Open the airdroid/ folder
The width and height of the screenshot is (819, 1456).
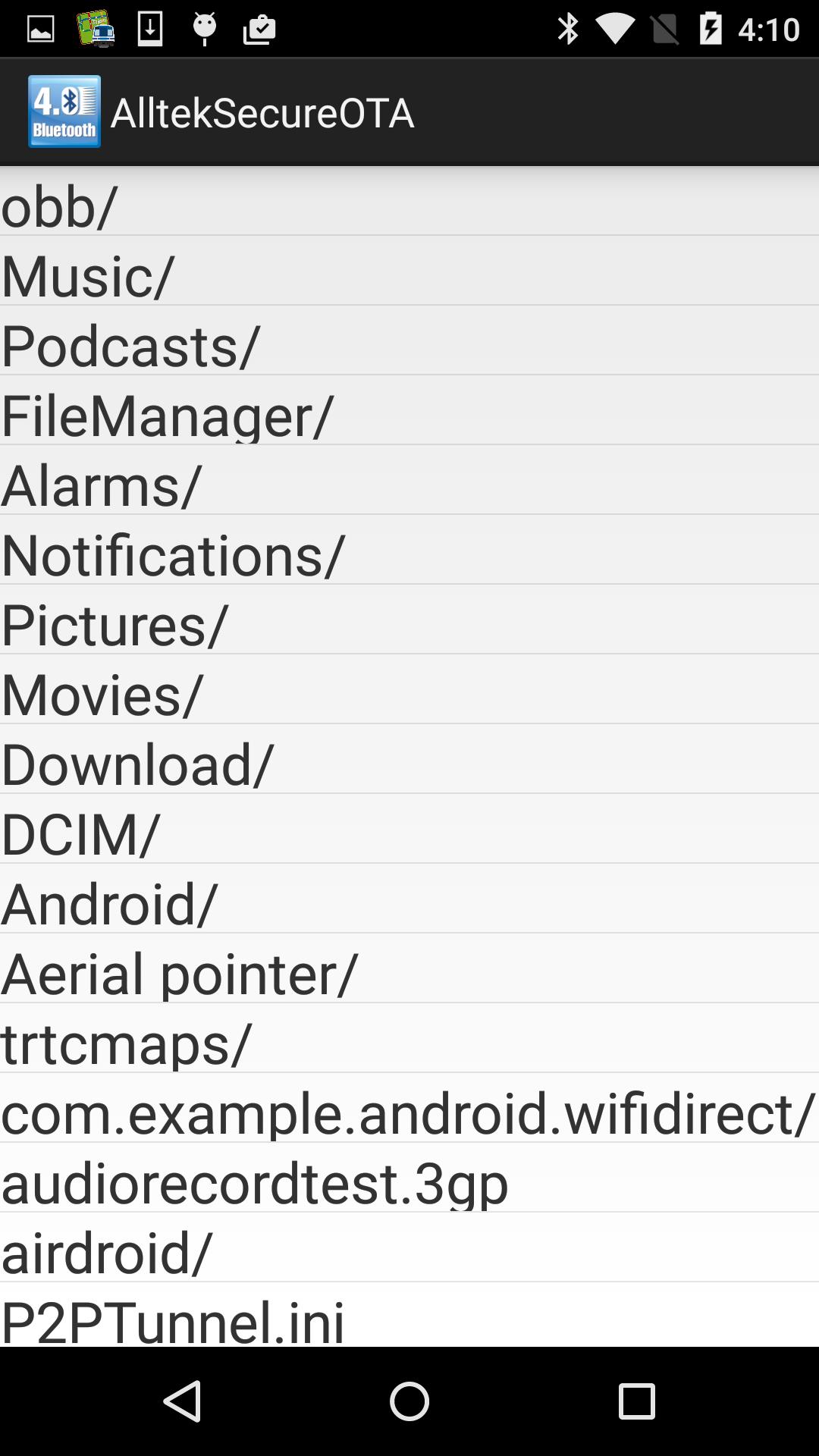click(x=409, y=1247)
